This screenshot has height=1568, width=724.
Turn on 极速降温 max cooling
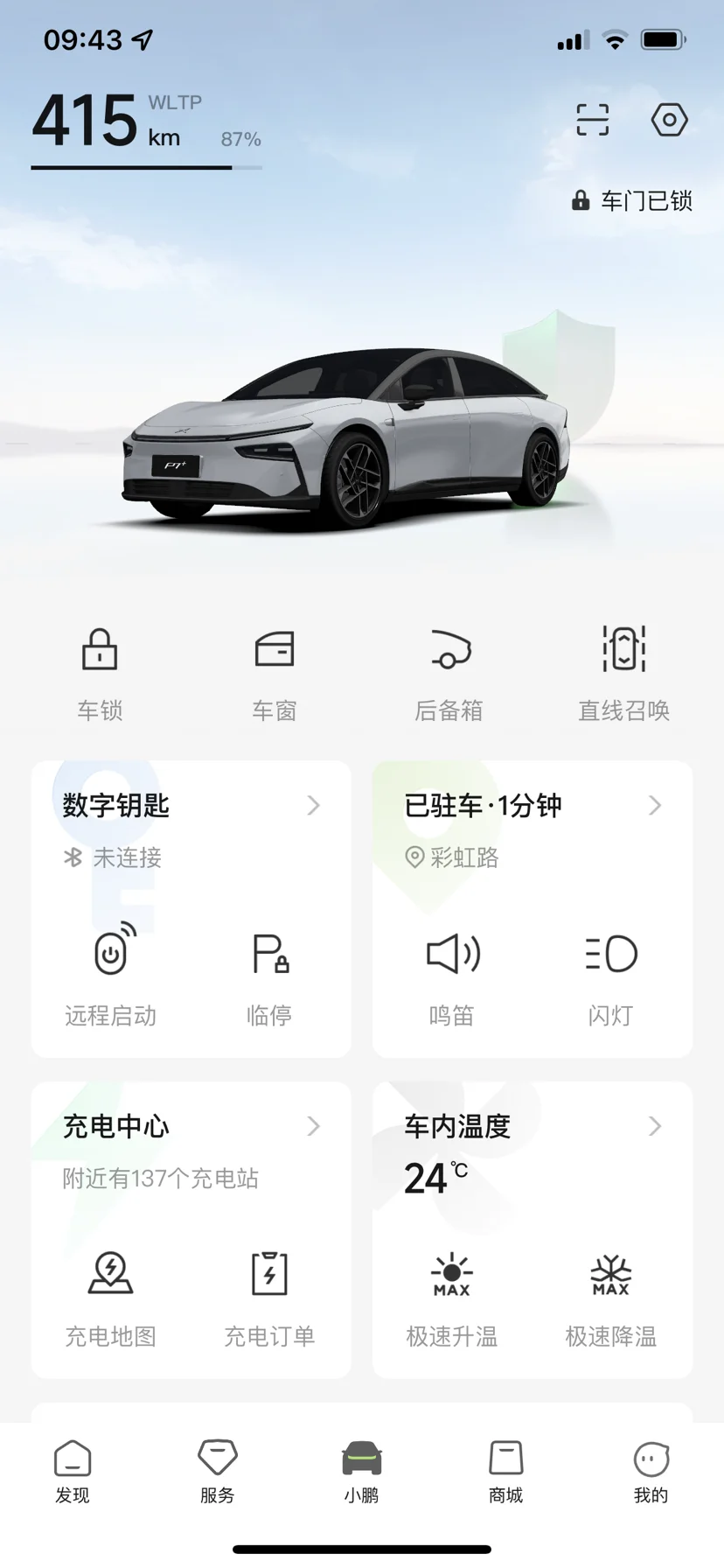[x=610, y=1294]
